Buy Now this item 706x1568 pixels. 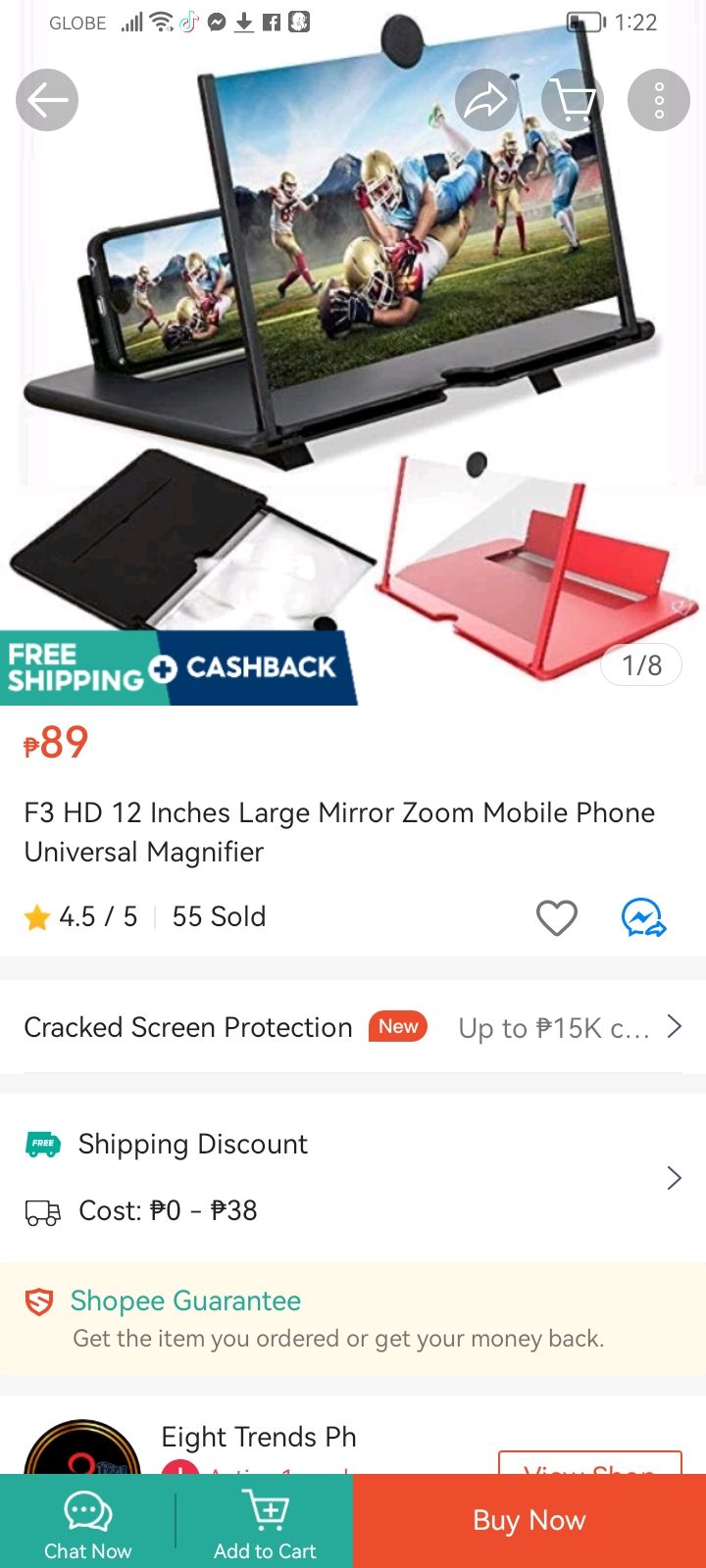529,1521
